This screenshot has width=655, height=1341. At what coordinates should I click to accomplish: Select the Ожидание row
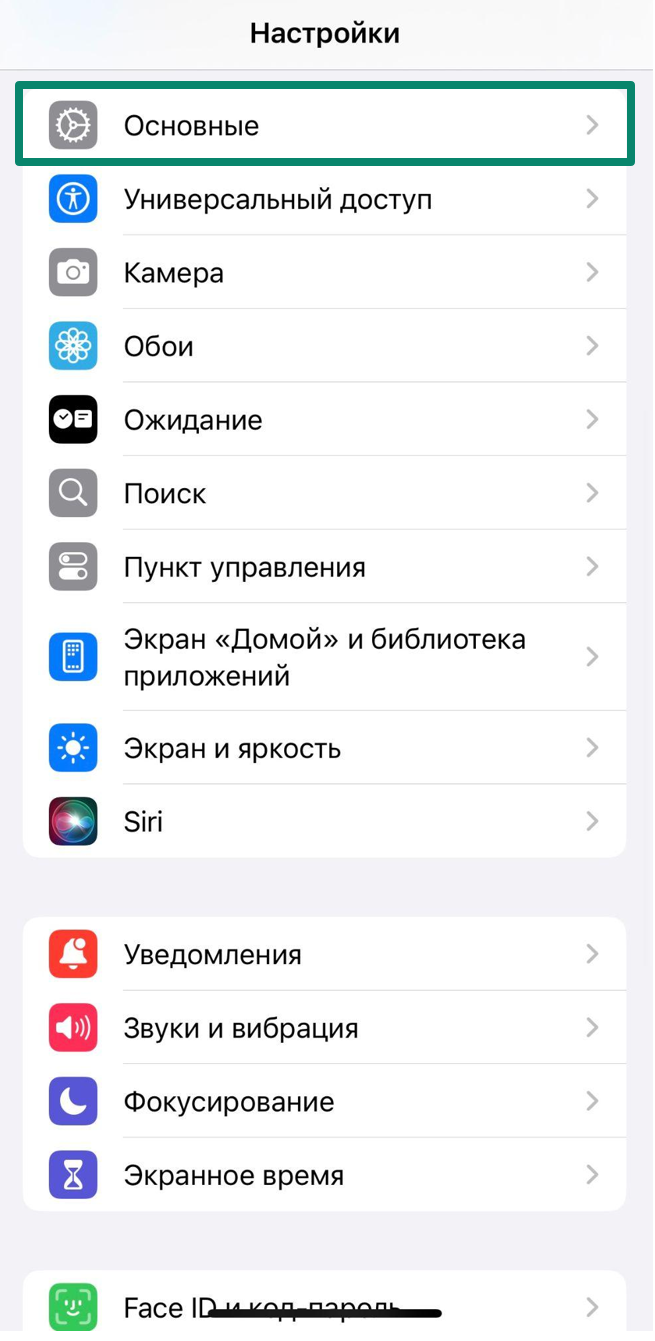324,419
